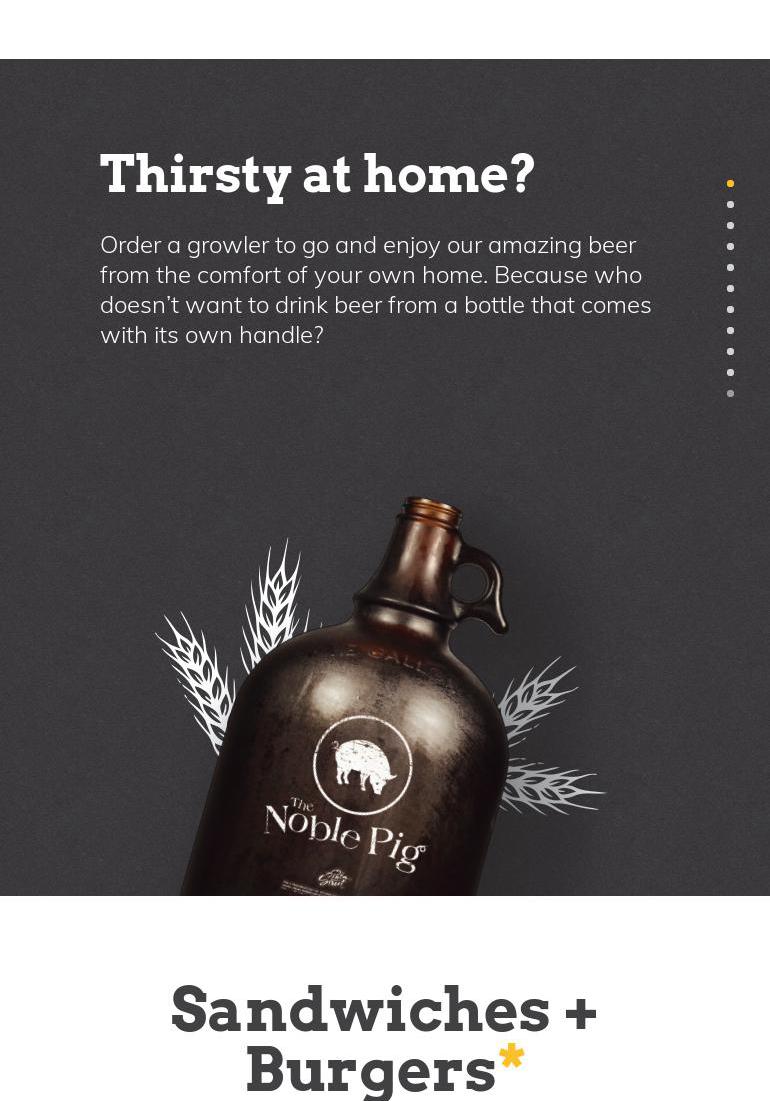The image size is (770, 1101).
Task: Tap the highlighted yellow section navigation dot
Action: pyautogui.click(x=730, y=184)
